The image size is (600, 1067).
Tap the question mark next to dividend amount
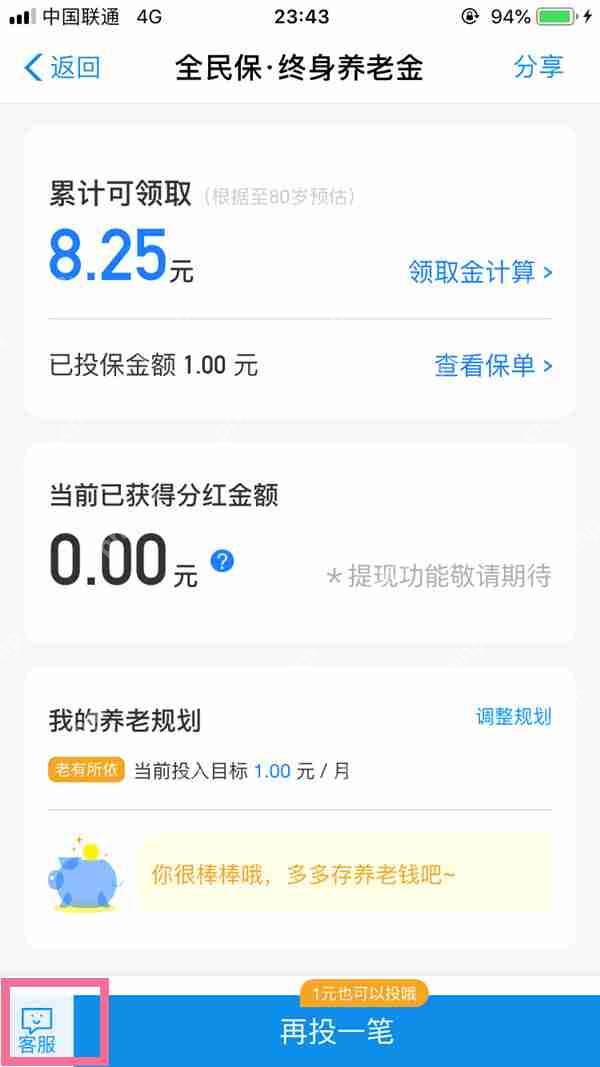(x=223, y=561)
